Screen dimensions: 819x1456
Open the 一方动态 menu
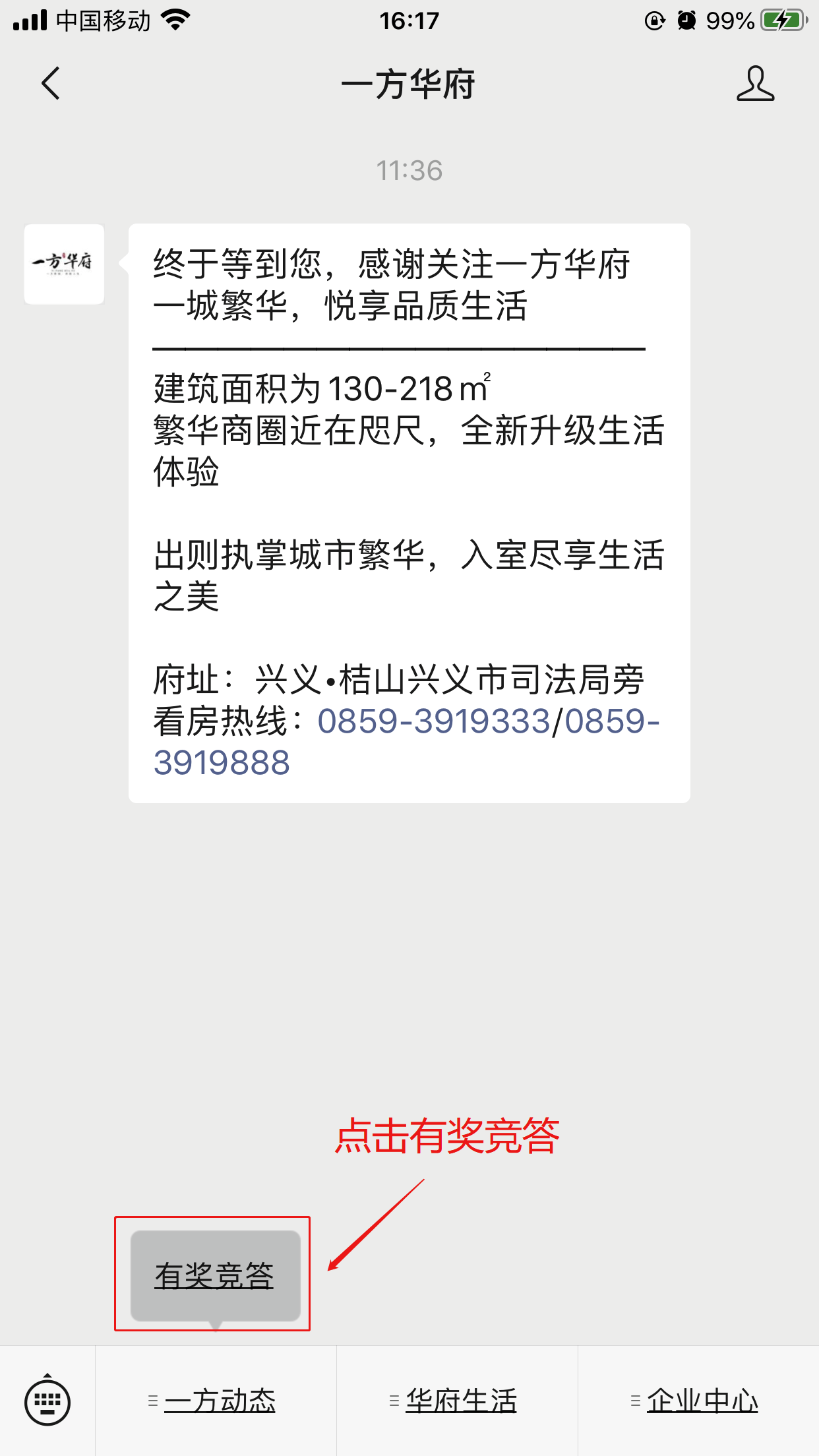[x=216, y=1401]
